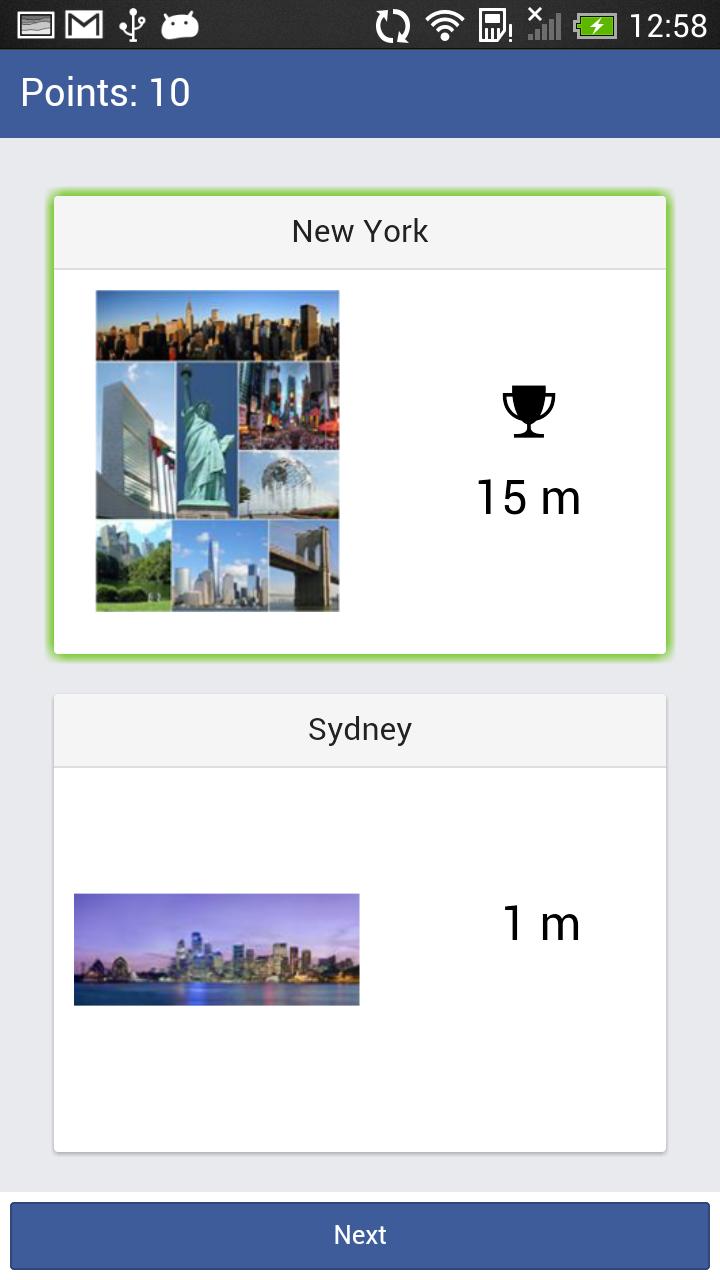Tap the New York card title

(x=360, y=231)
